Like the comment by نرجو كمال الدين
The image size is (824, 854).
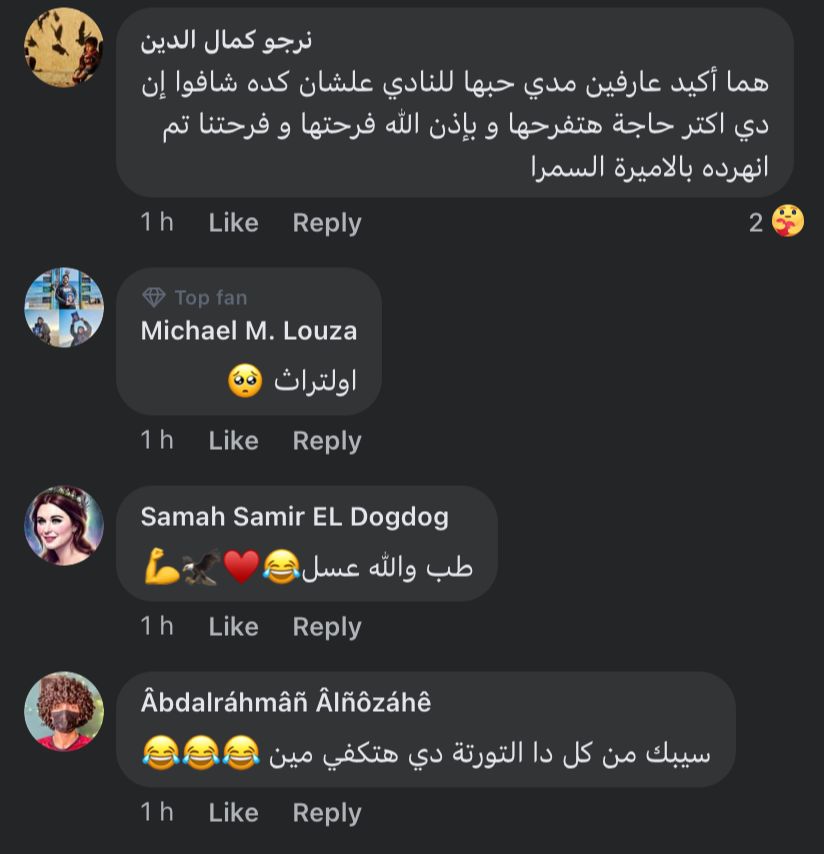[x=233, y=222]
